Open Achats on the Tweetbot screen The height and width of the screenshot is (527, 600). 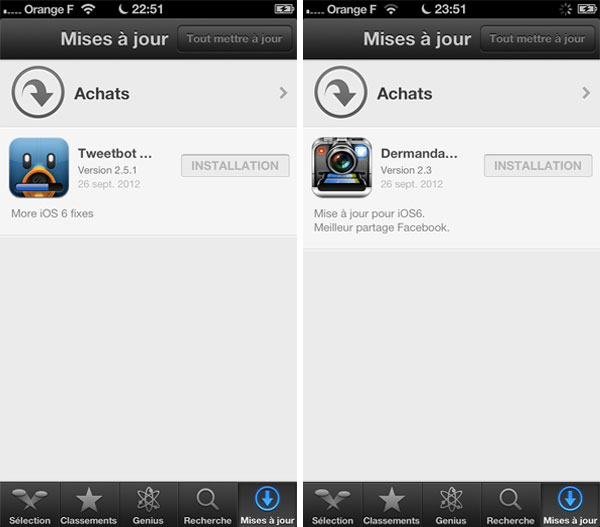pyautogui.click(x=149, y=93)
